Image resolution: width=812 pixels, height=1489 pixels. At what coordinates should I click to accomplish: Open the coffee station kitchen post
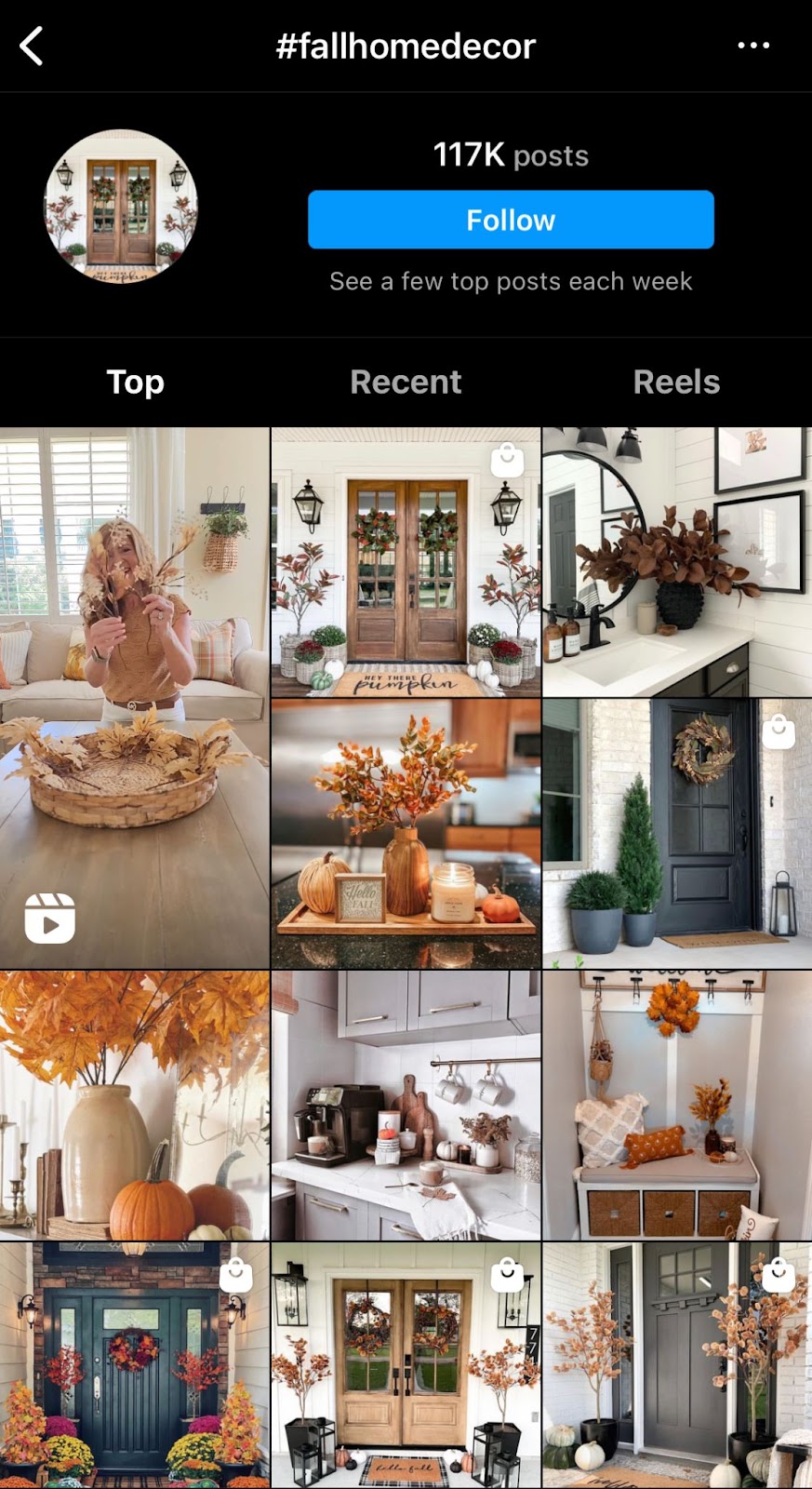pos(406,1106)
